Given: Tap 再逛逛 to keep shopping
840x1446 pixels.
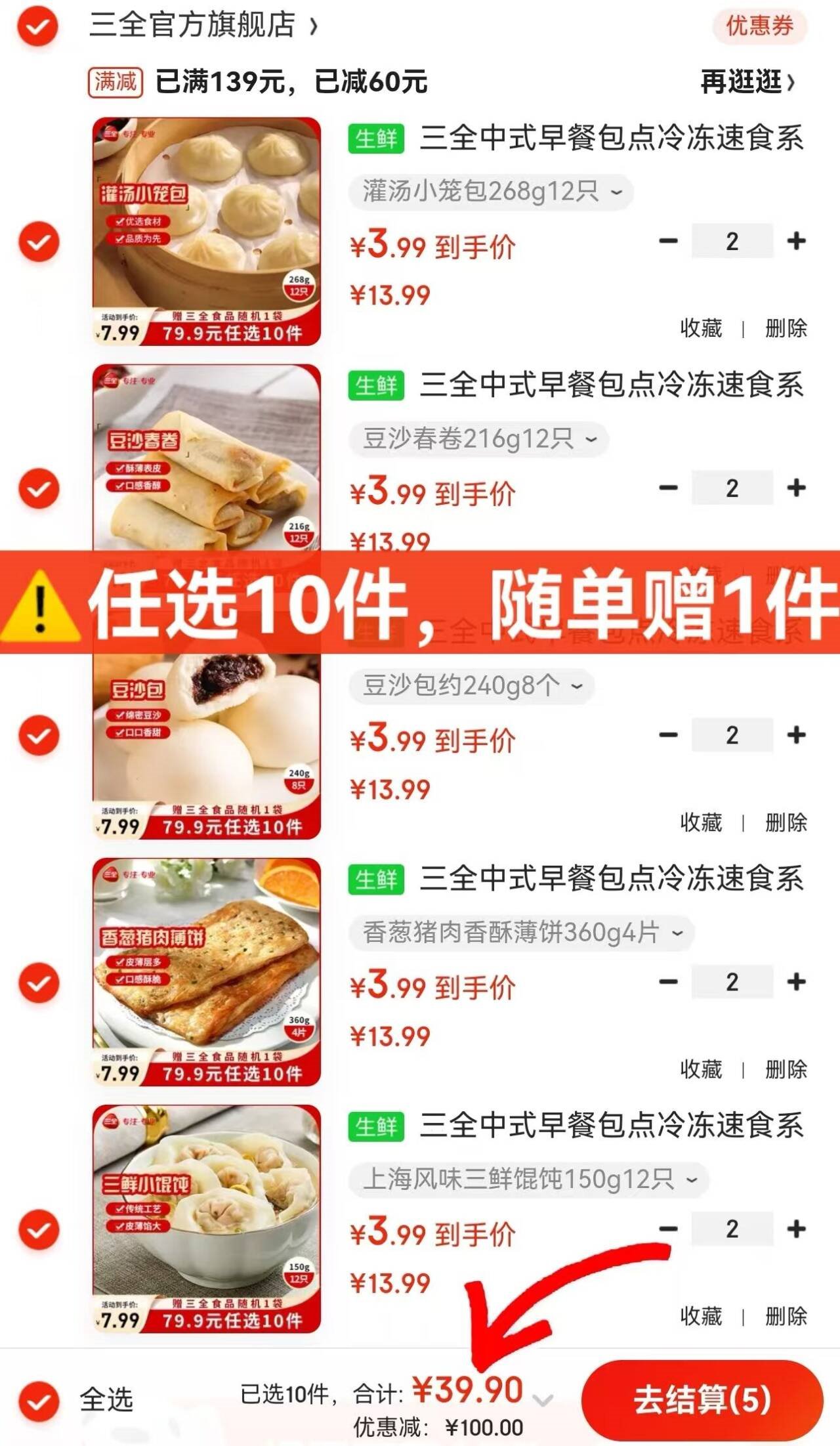Looking at the screenshot, I should 747,82.
